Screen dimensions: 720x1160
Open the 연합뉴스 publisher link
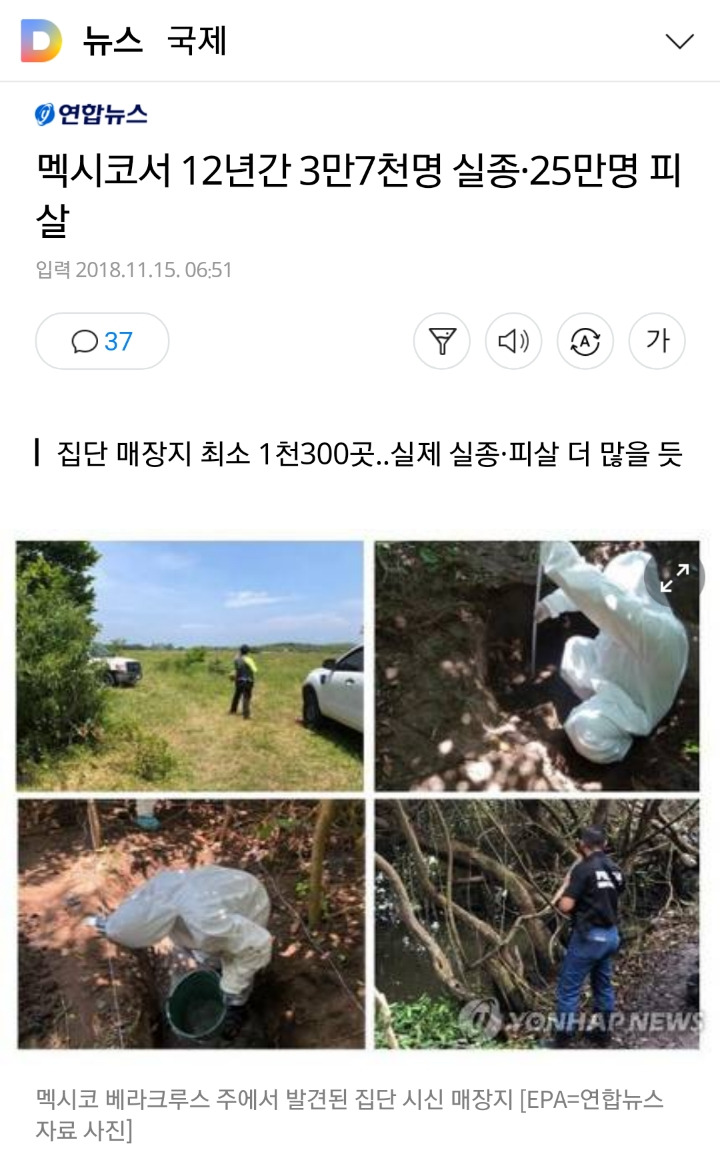[91, 114]
